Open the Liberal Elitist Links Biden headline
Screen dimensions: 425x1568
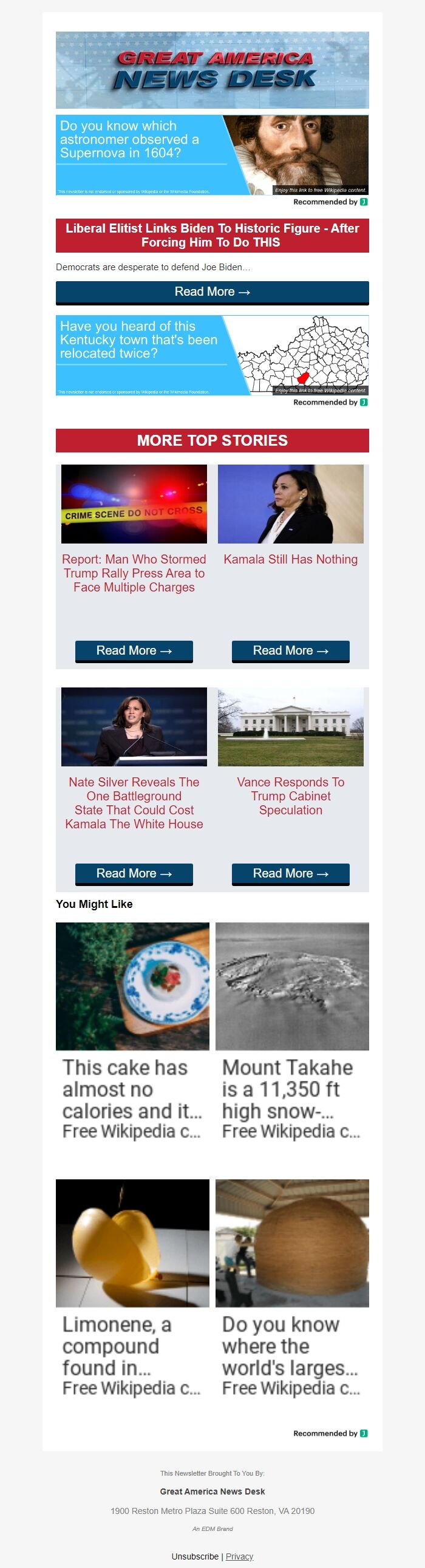tap(212, 236)
